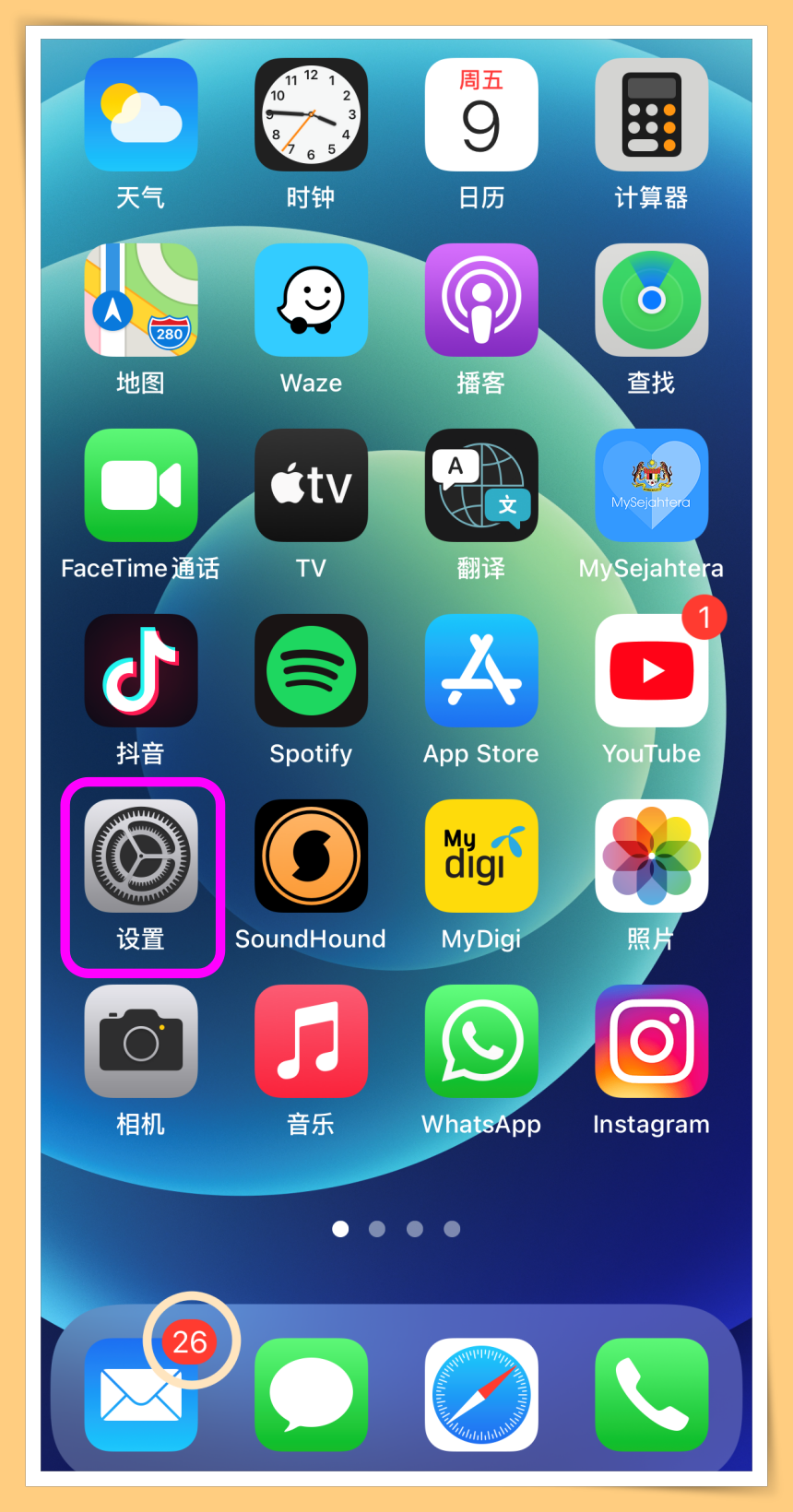
Task: Open the 地图 maps app
Action: (x=141, y=301)
